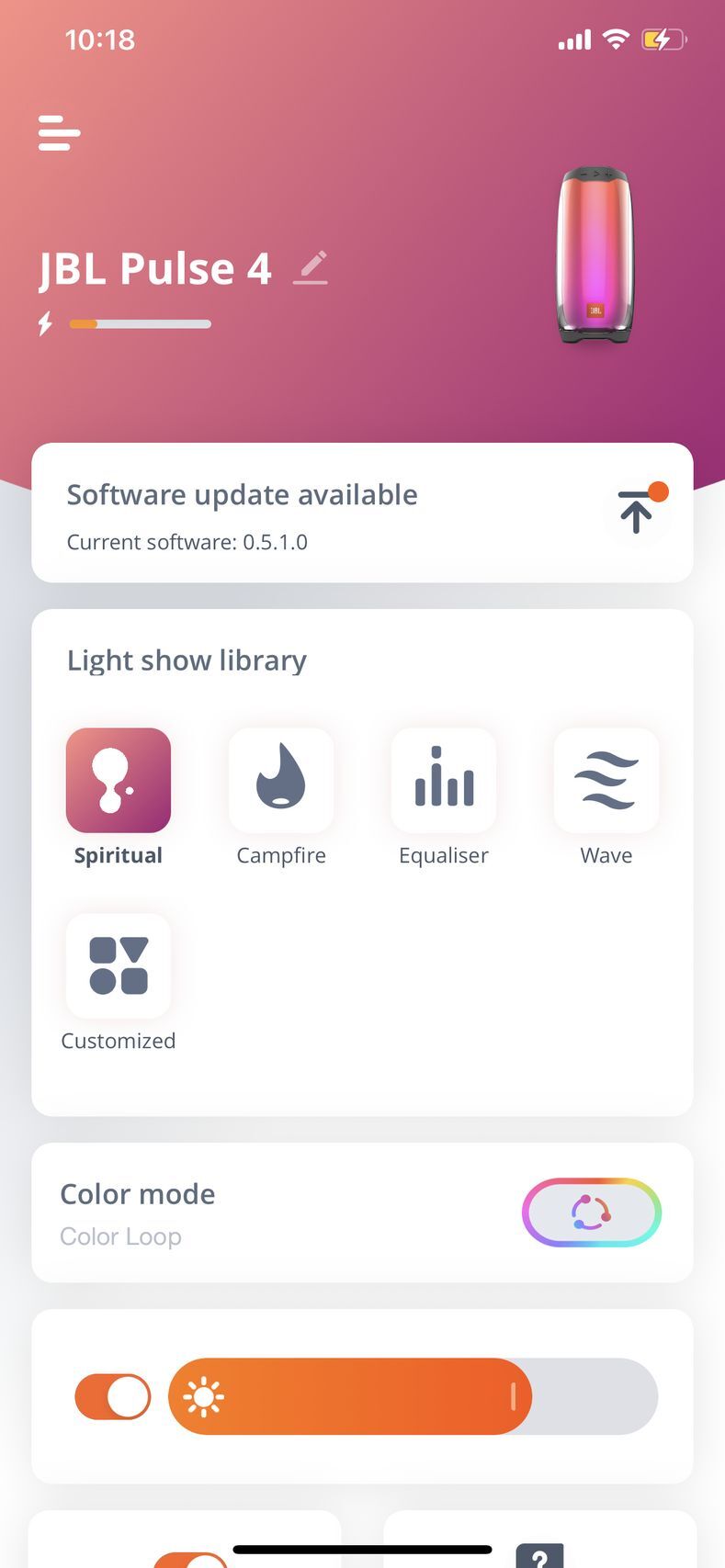Image resolution: width=725 pixels, height=1568 pixels.
Task: Pick the Wave light show
Action: coord(606,781)
